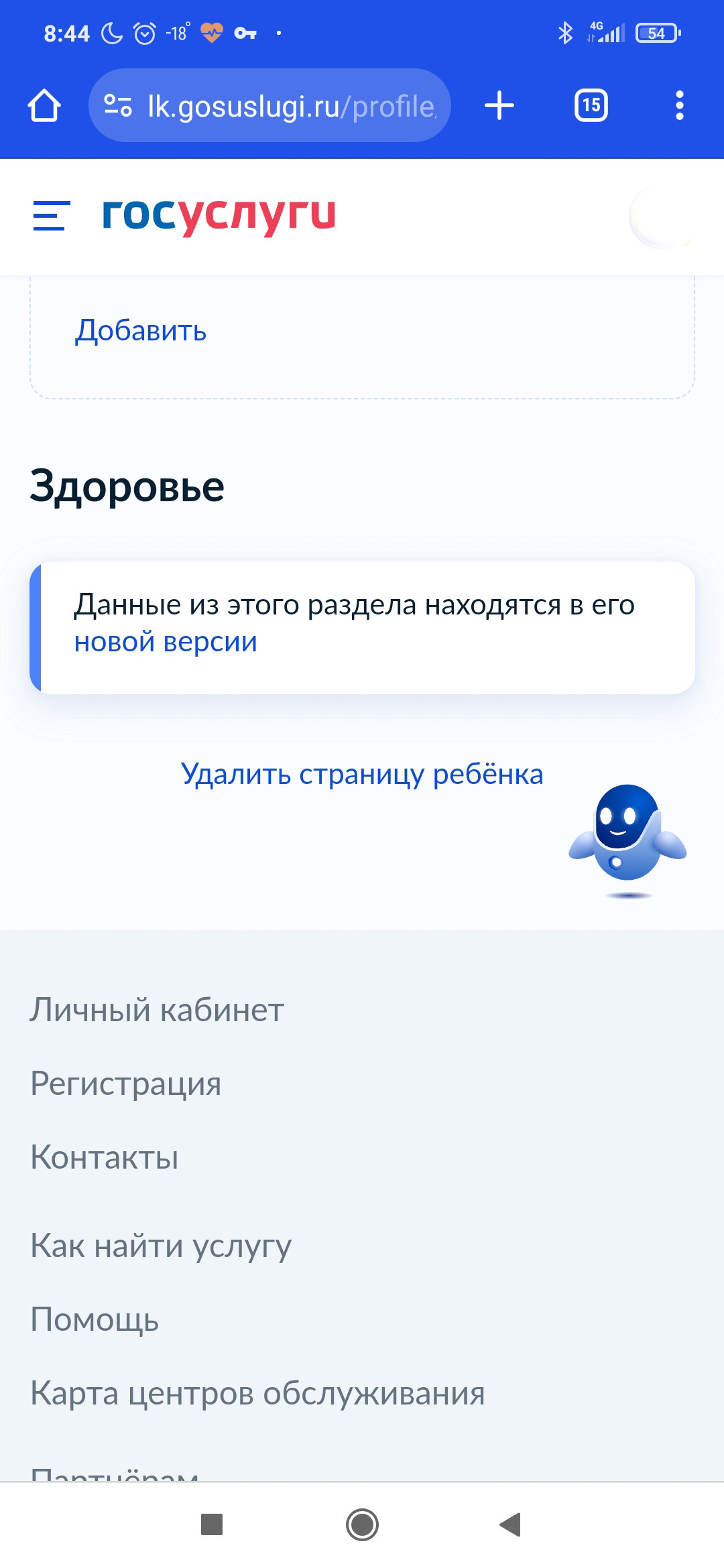The width and height of the screenshot is (724, 1568).
Task: Tap Удалить страницу ребёнка
Action: (x=362, y=774)
